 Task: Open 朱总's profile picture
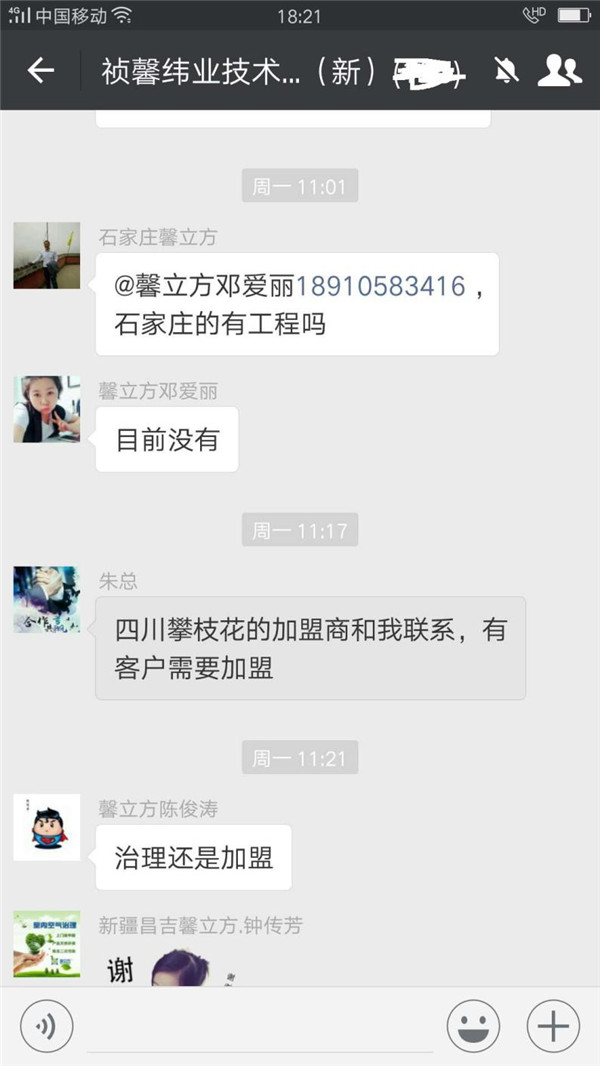pos(46,600)
